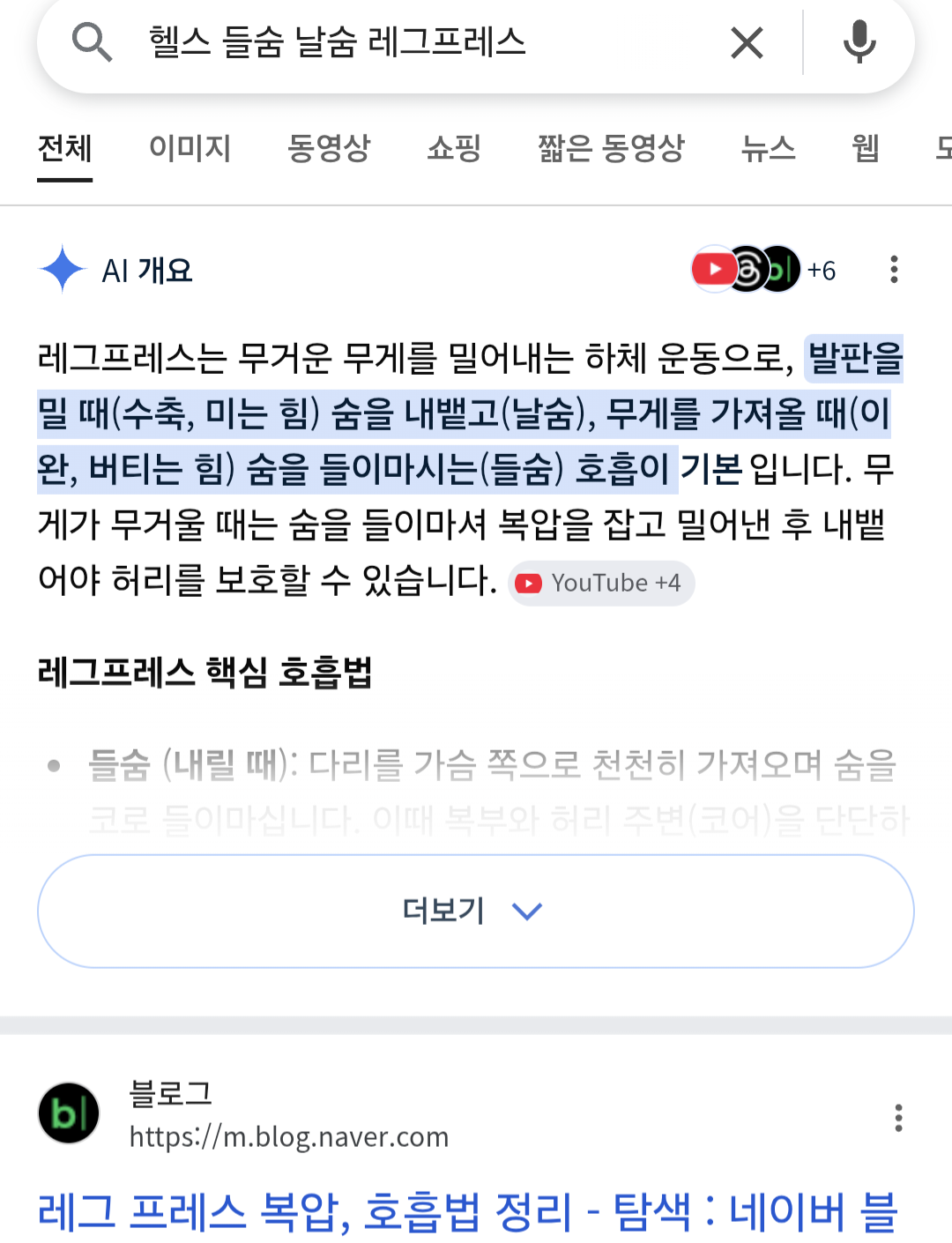Switch to the 쇼핑 tab
This screenshot has width=952, height=1243.
(454, 147)
